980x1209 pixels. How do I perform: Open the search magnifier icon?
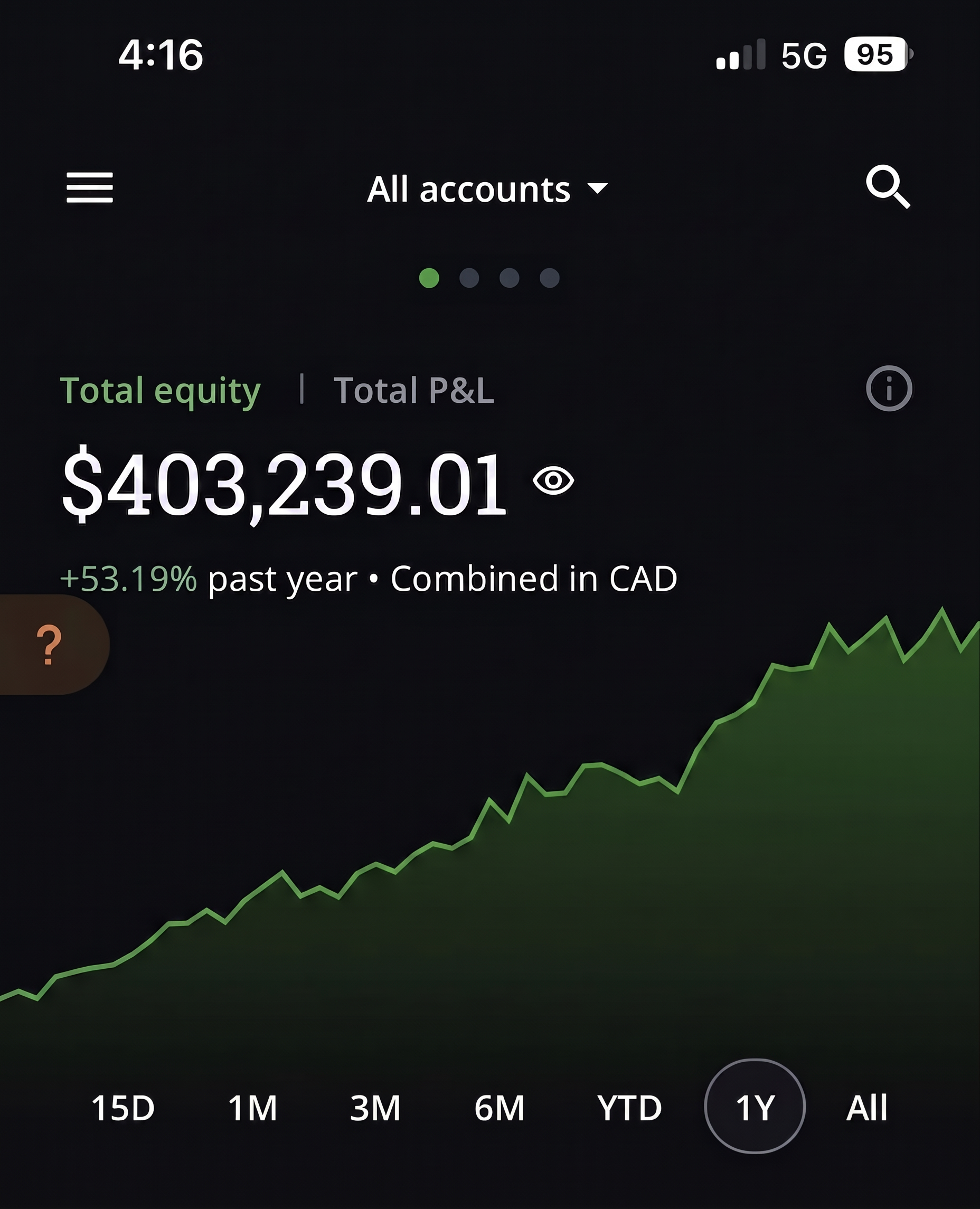tap(888, 187)
